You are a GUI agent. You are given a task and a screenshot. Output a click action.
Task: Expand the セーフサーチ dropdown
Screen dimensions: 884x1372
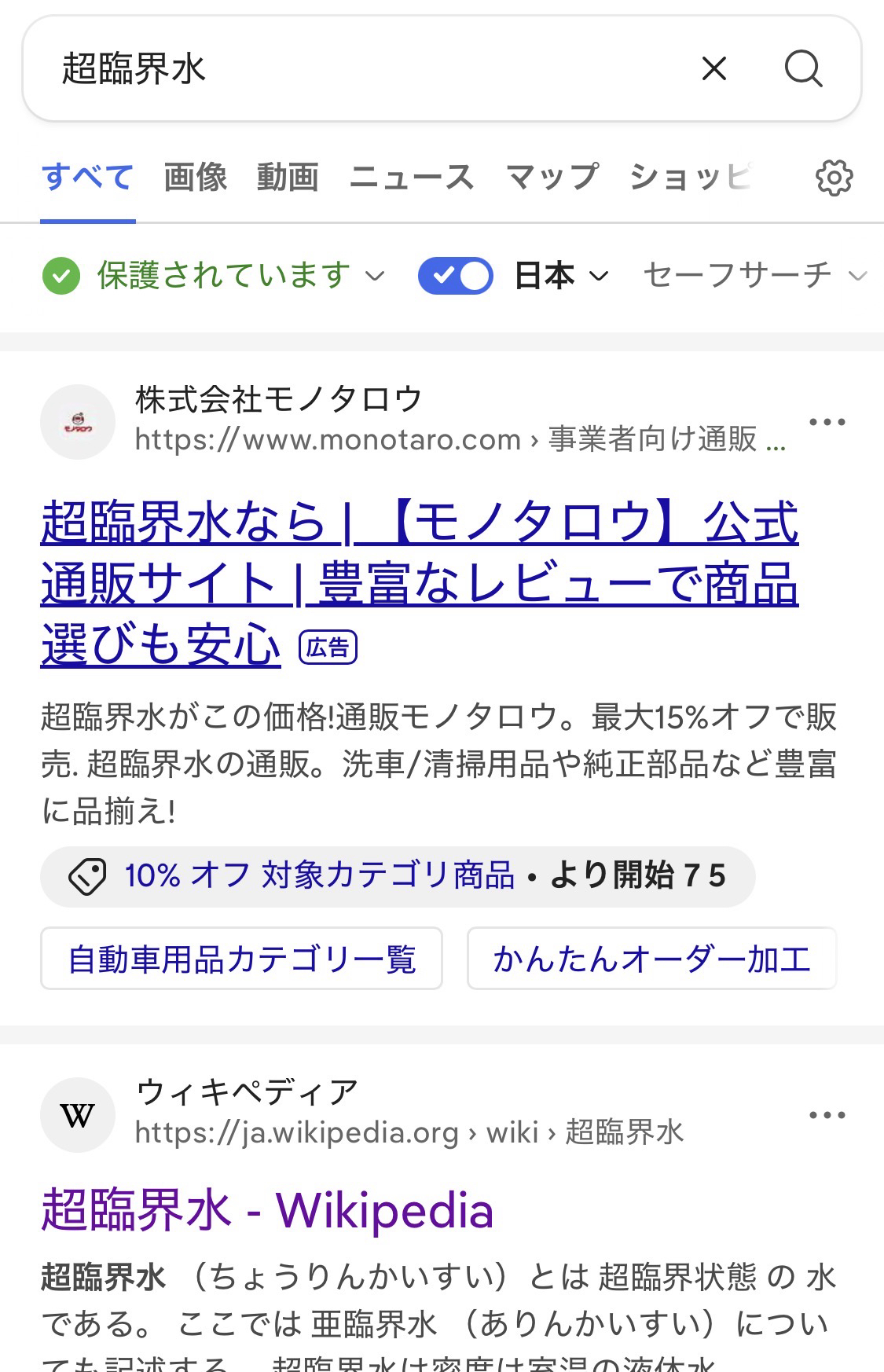pyautogui.click(x=754, y=276)
